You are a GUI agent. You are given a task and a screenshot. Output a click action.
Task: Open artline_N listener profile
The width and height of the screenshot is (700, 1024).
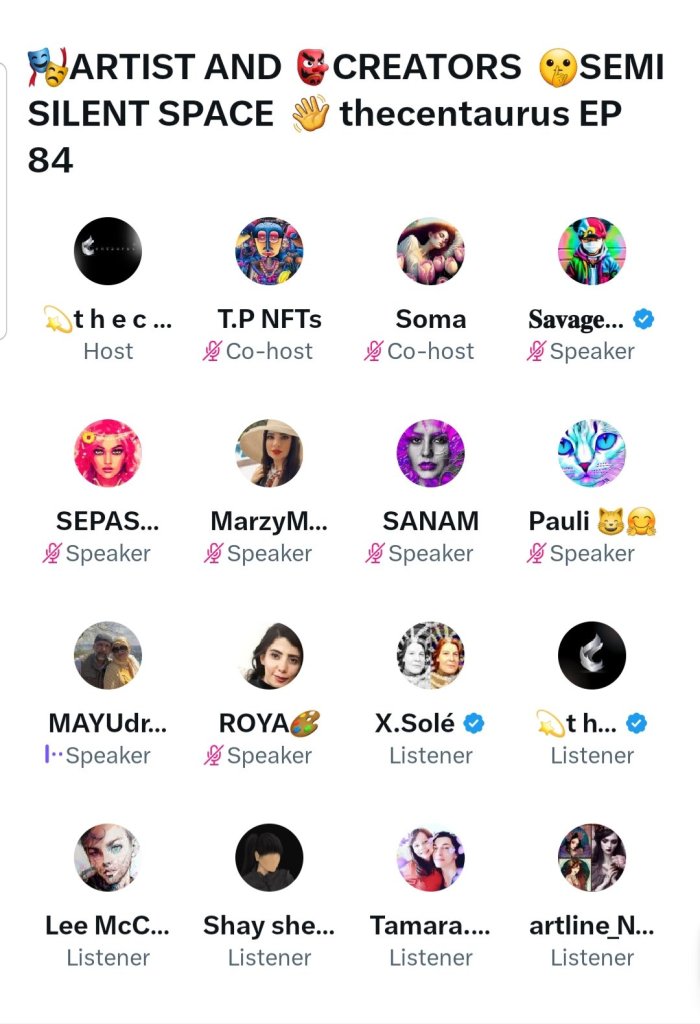(x=592, y=857)
